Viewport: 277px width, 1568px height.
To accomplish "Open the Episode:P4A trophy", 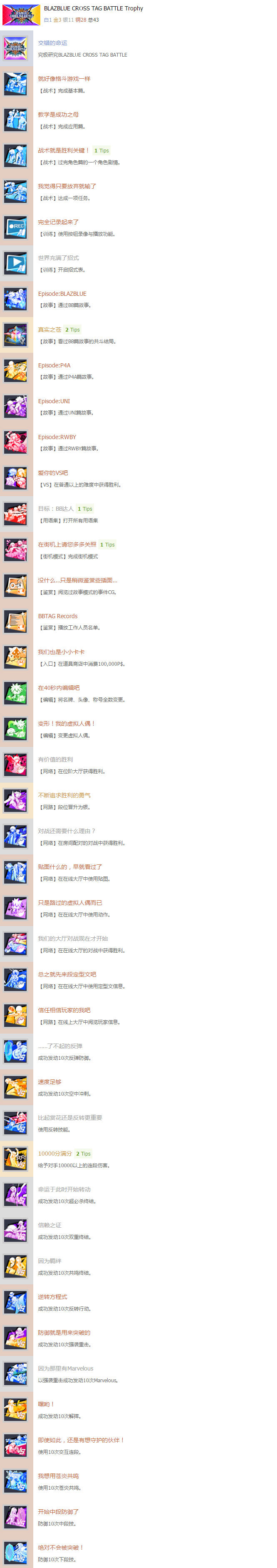I will [x=54, y=365].
